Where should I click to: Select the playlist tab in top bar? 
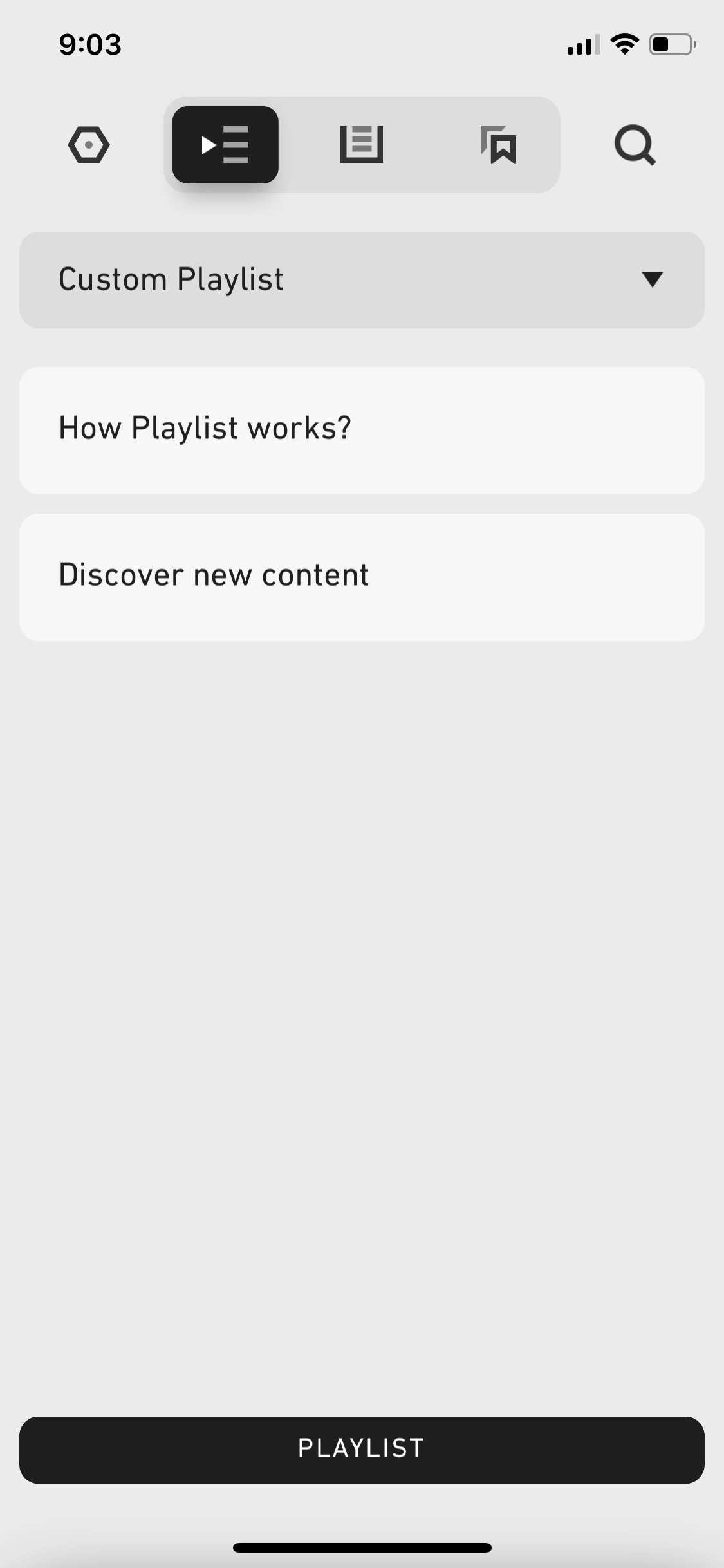point(225,145)
